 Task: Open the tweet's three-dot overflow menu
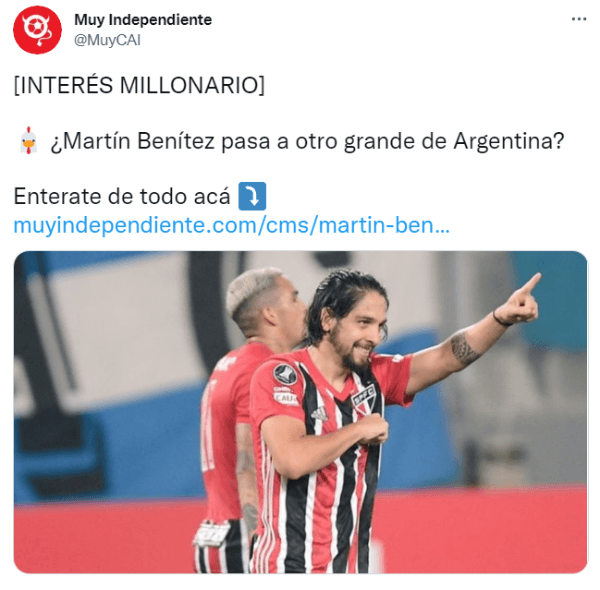(579, 19)
